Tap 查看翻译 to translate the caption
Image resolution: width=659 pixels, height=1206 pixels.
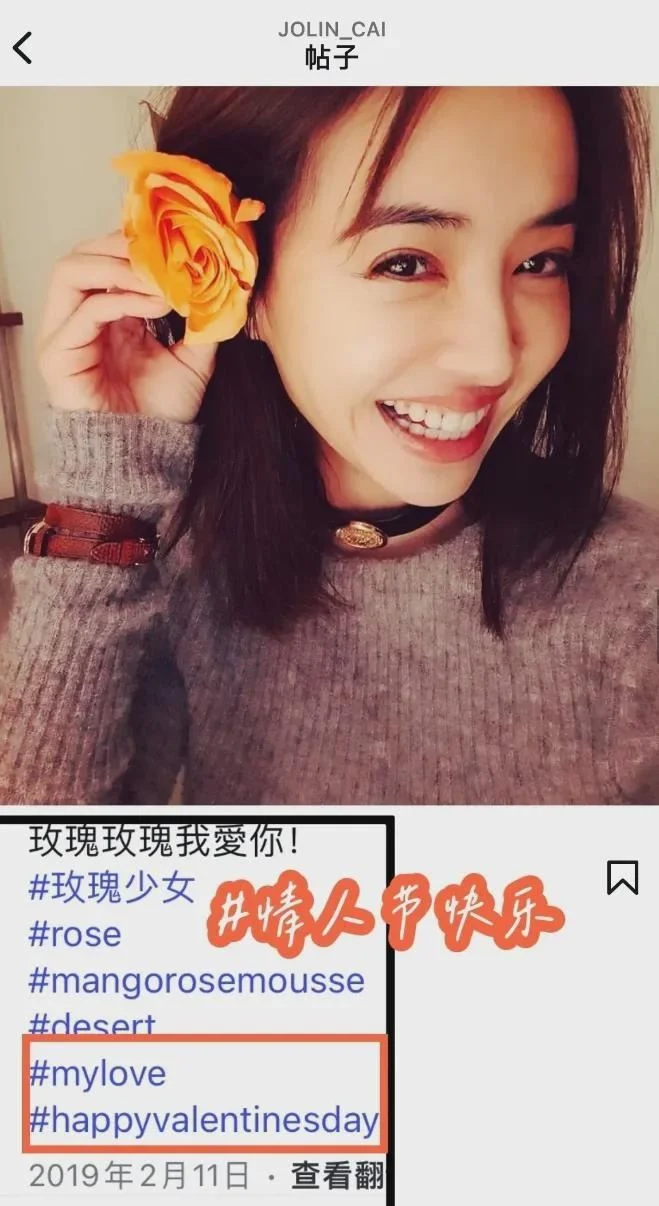pos(337,1176)
